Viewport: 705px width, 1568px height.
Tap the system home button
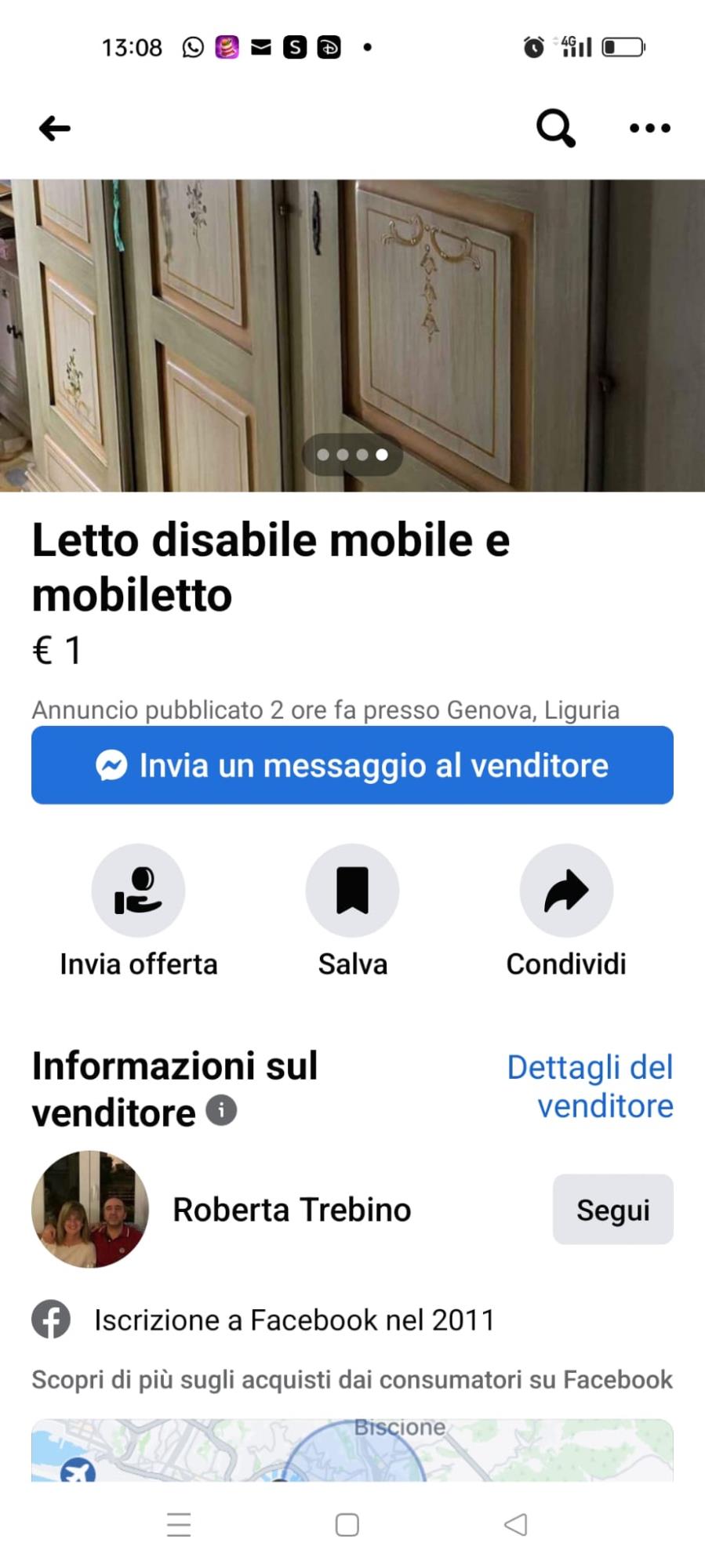(347, 1525)
